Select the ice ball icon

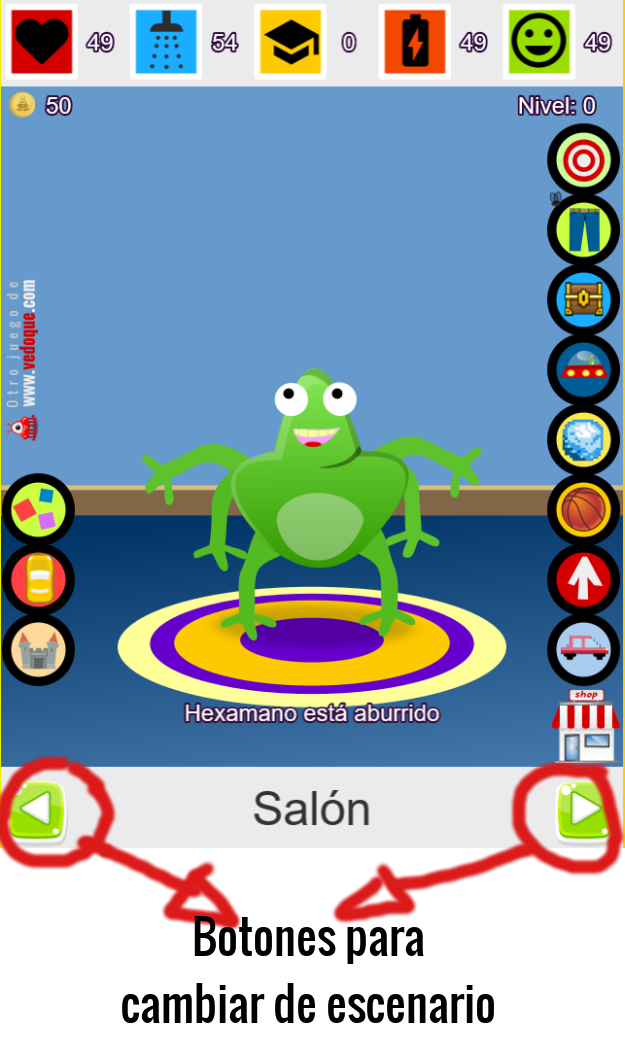pos(583,439)
